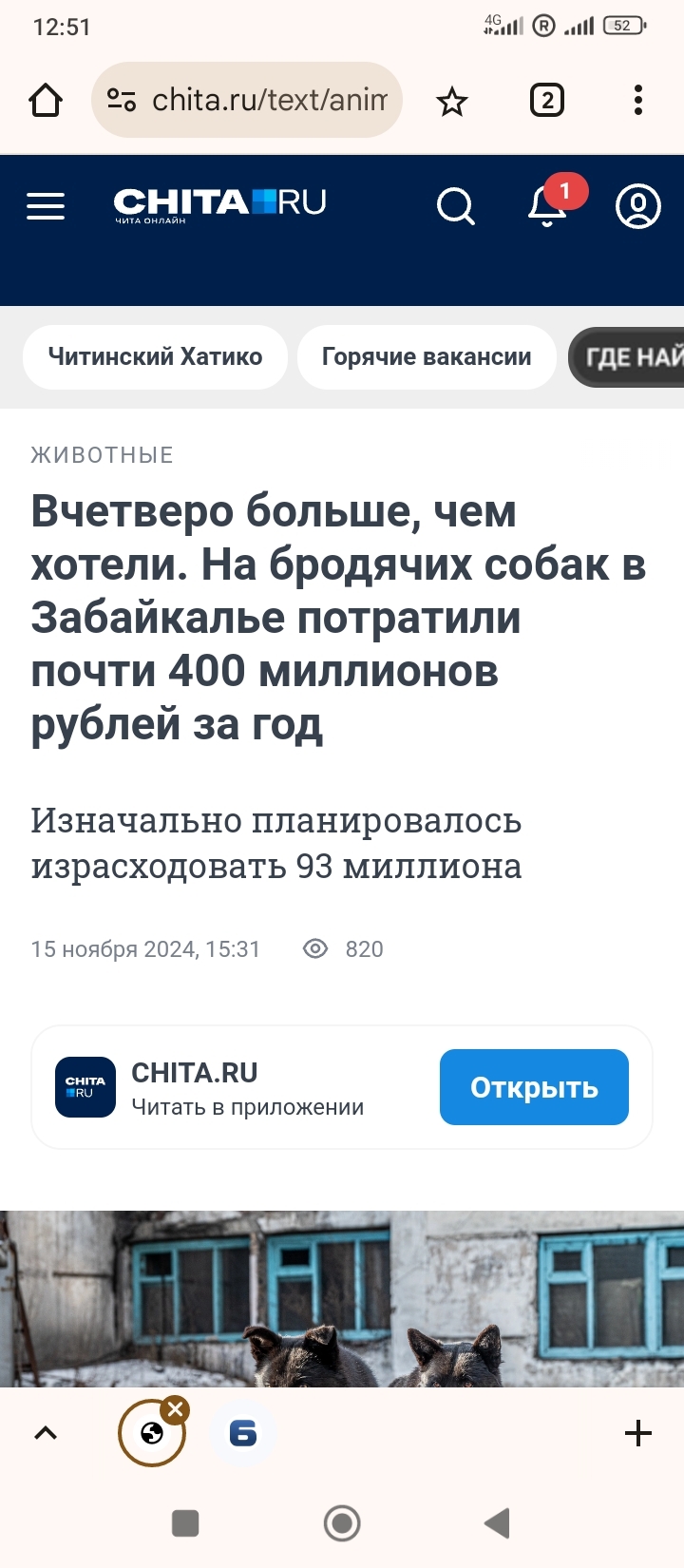Search the CHITA.RU site
This screenshot has height=1568, width=684.
click(x=455, y=205)
